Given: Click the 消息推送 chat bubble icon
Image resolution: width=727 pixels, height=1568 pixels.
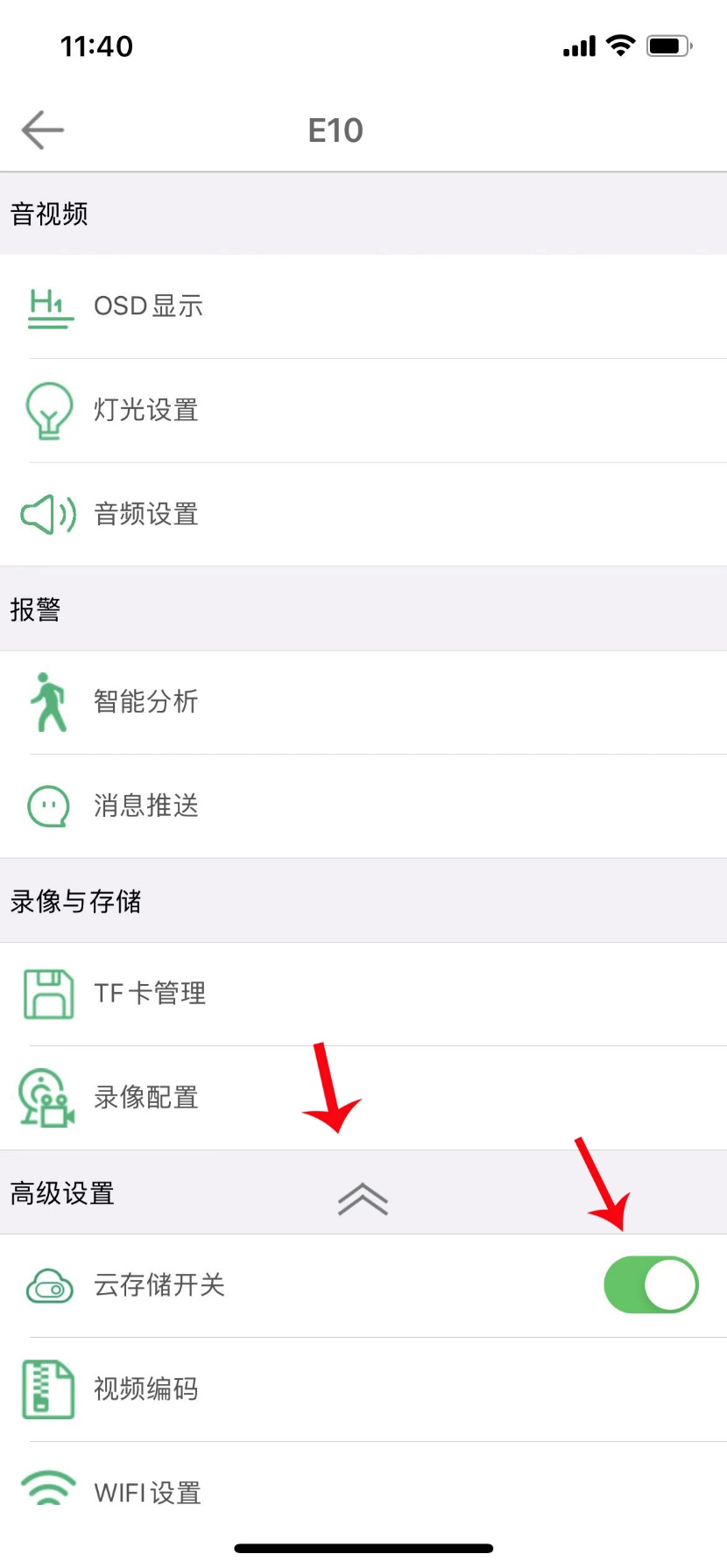Looking at the screenshot, I should tap(48, 805).
